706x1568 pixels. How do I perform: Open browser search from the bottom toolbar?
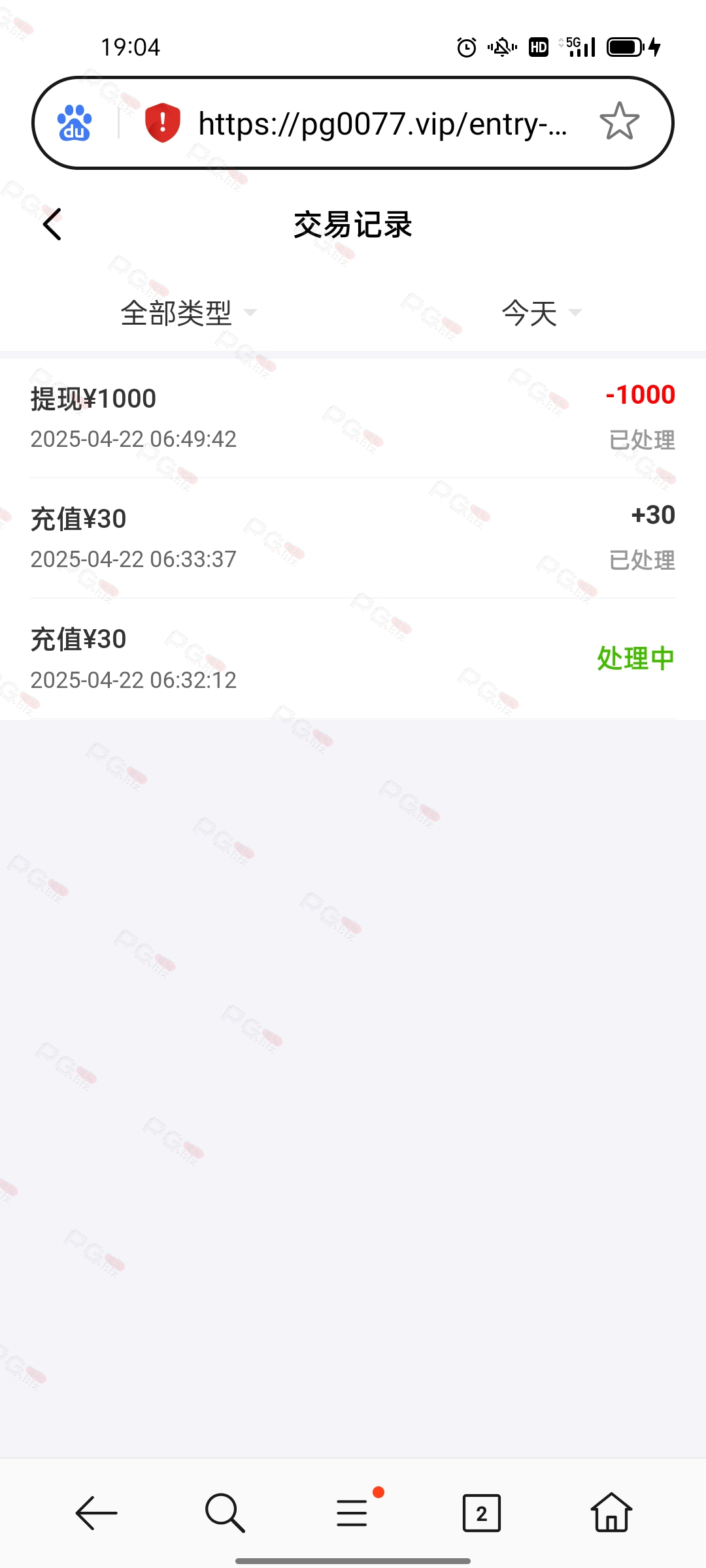(225, 1513)
